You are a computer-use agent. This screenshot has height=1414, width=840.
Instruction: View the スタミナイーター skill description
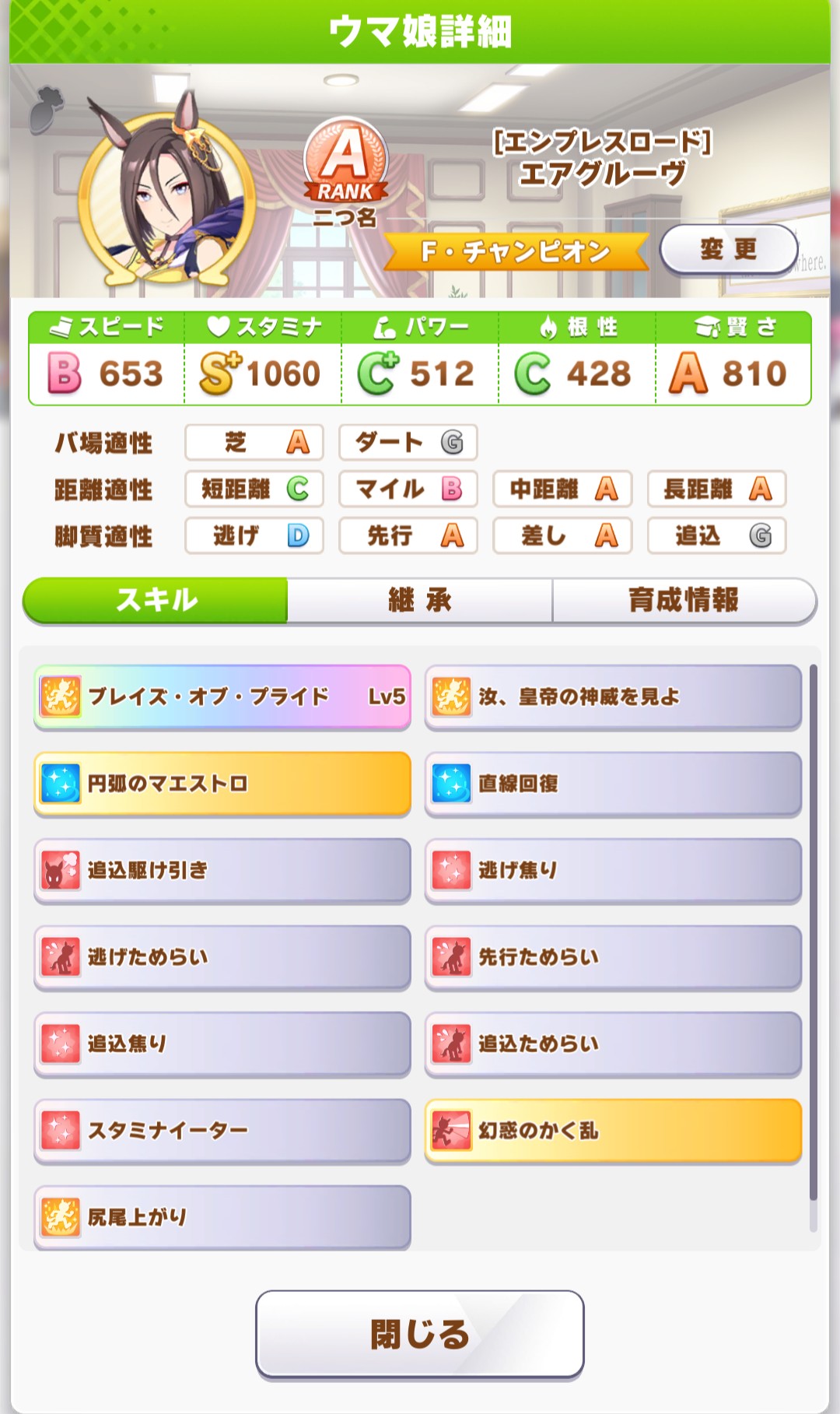point(222,1131)
